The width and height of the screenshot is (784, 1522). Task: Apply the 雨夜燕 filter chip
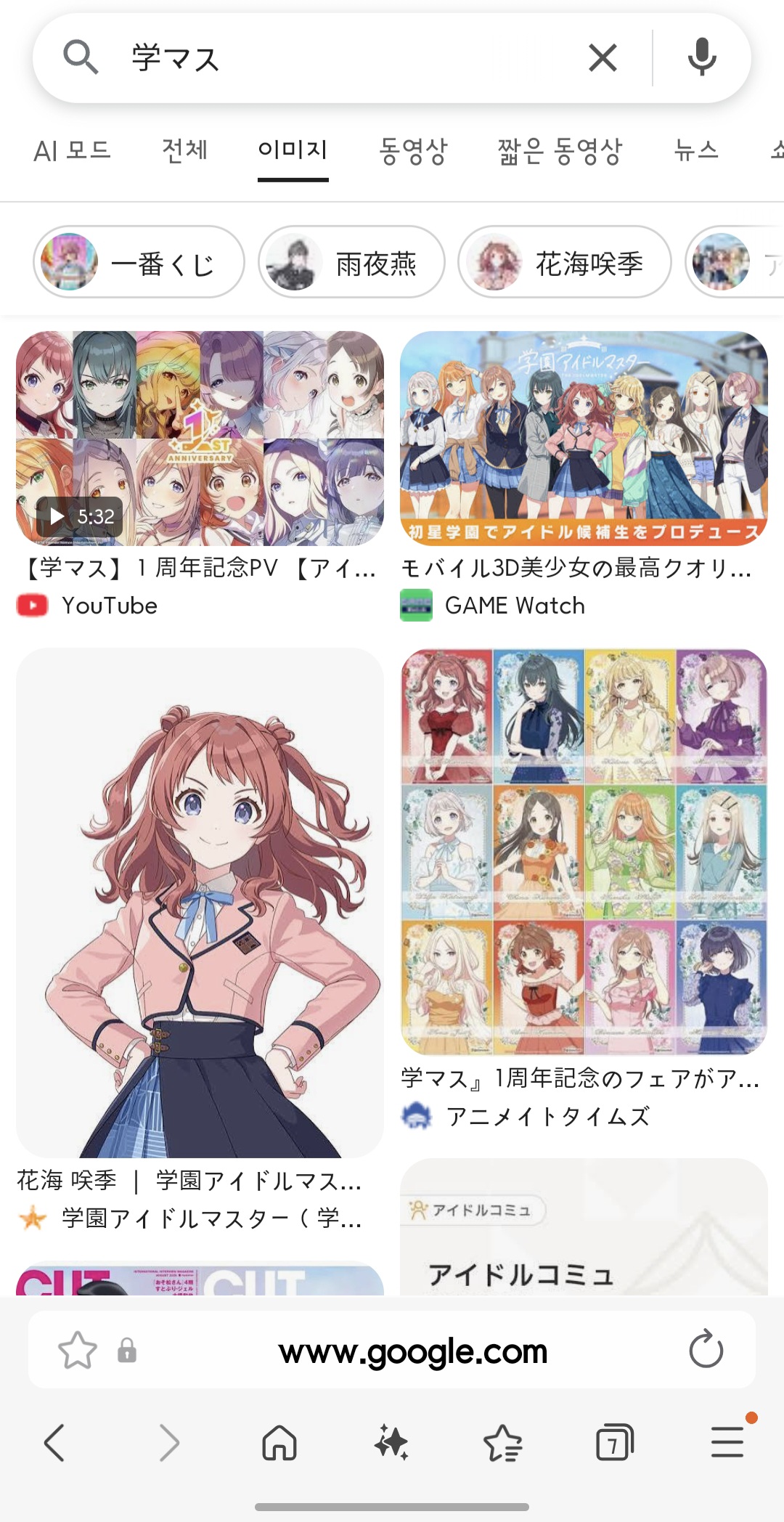coord(351,262)
